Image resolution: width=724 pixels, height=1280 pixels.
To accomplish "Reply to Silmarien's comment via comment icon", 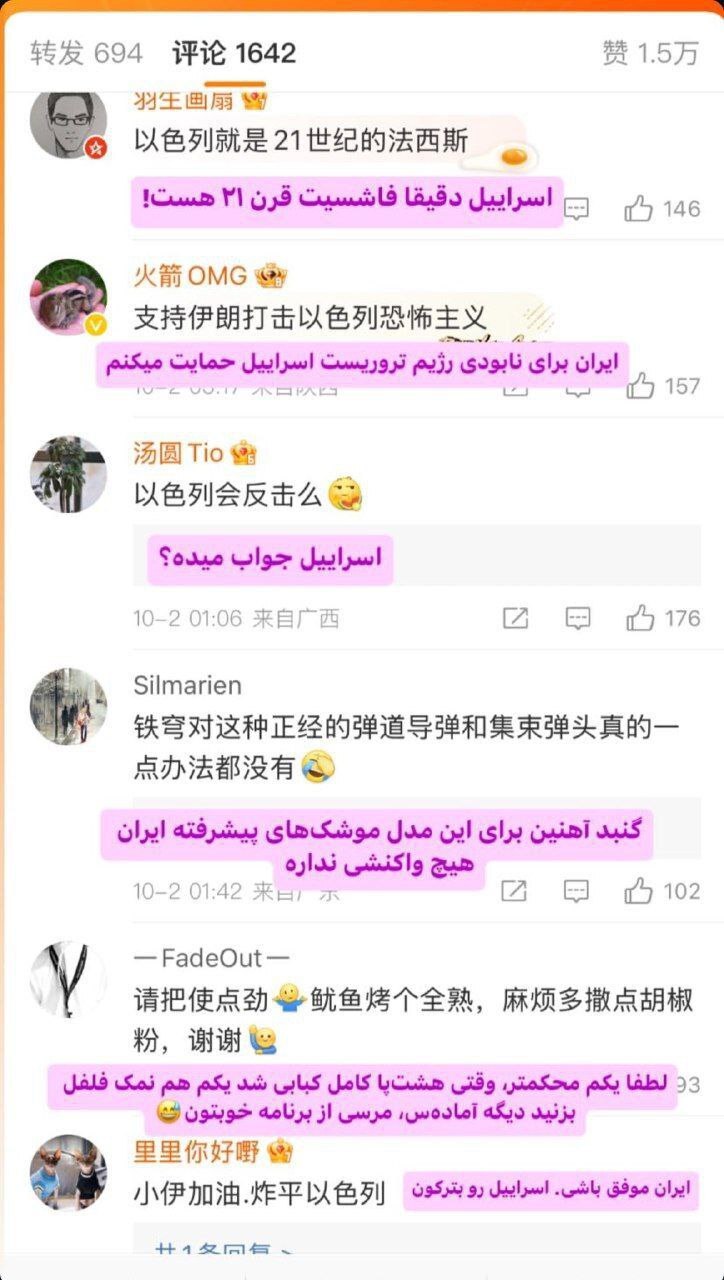I will point(577,890).
